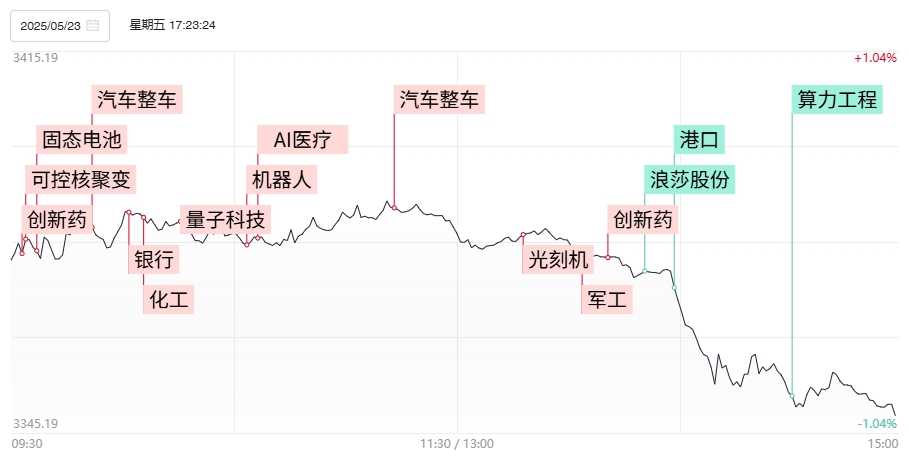Select the 固态电池 sector tag

(x=82, y=139)
